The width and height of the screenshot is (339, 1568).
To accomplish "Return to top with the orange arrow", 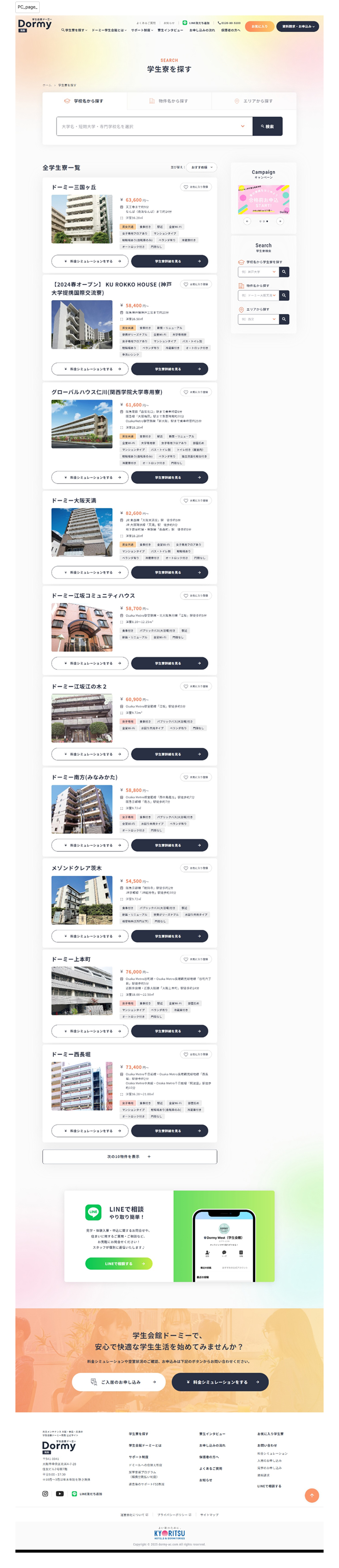I will (x=312, y=1495).
